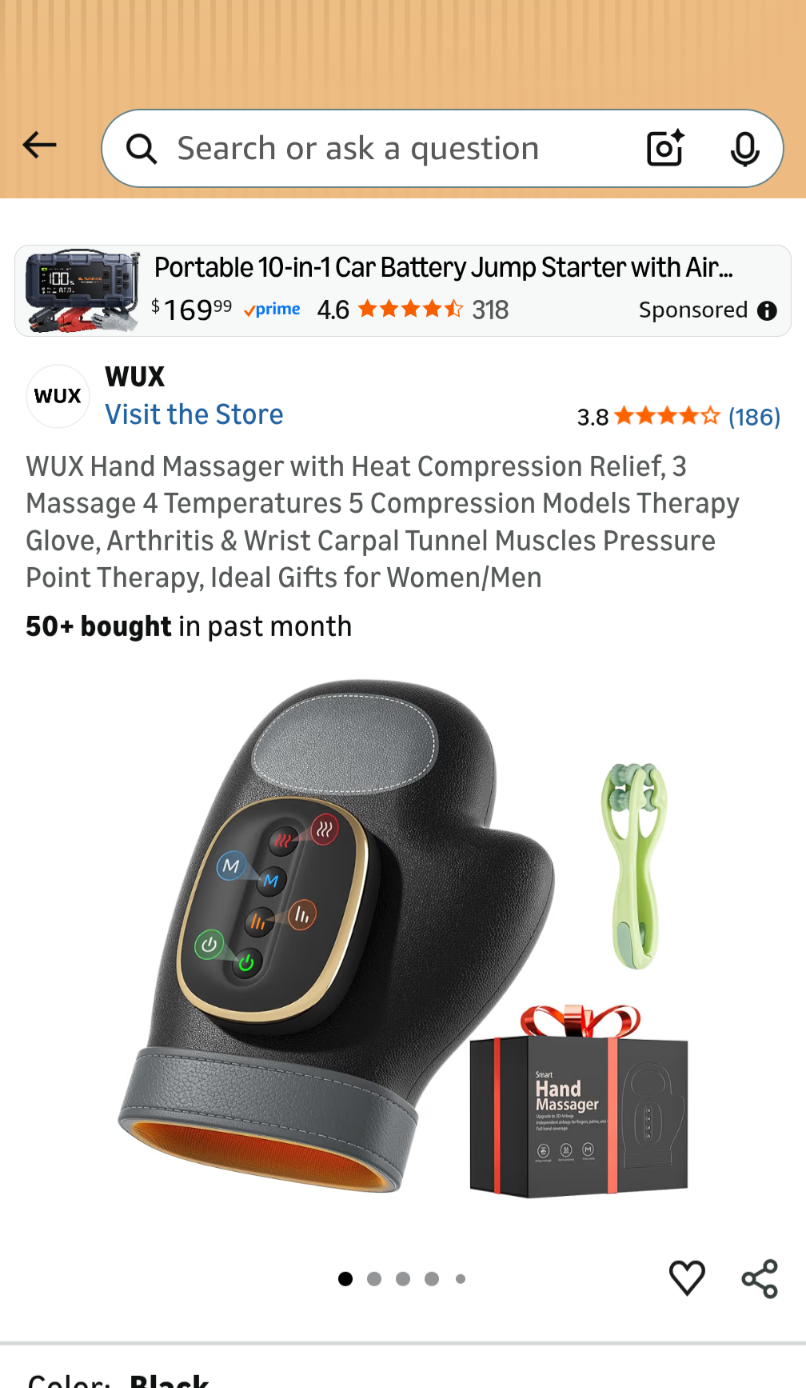
Task: Tap the image page indicator dots
Action: click(402, 1278)
